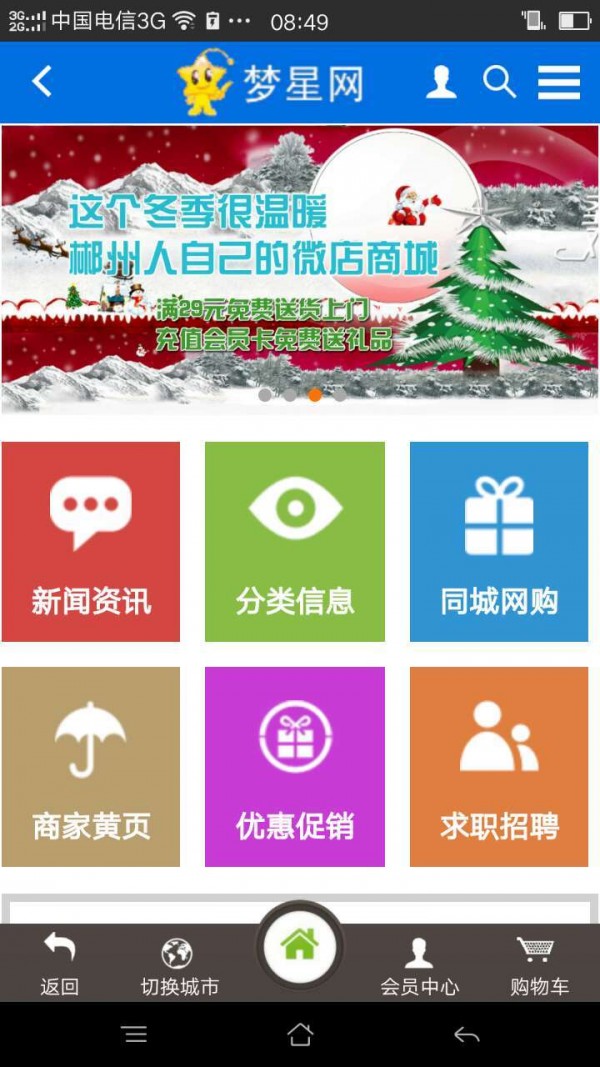Tap 返回 in the bottom bar
Viewport: 600px width, 1067px height.
tap(60, 964)
